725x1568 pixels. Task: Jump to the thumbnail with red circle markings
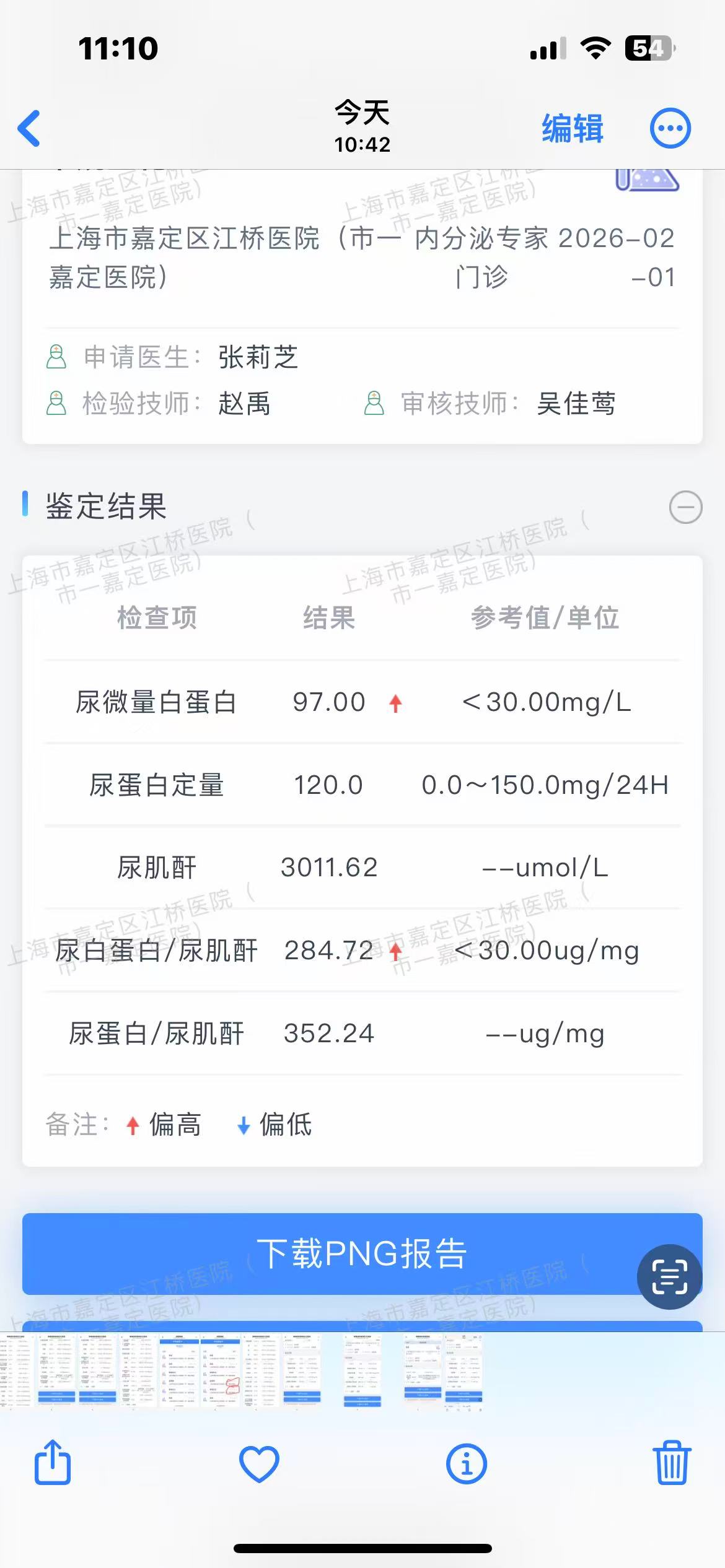click(x=221, y=1370)
